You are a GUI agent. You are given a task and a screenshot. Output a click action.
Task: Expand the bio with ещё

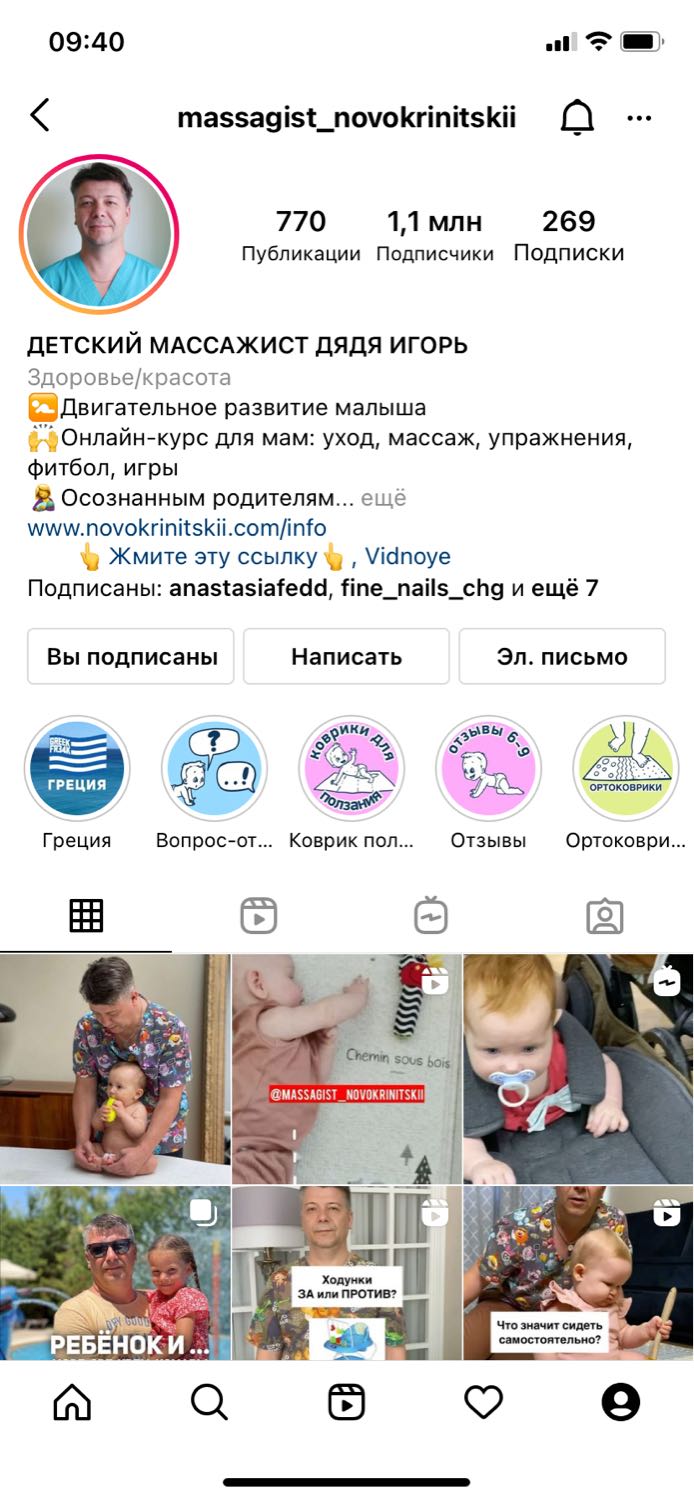[383, 498]
